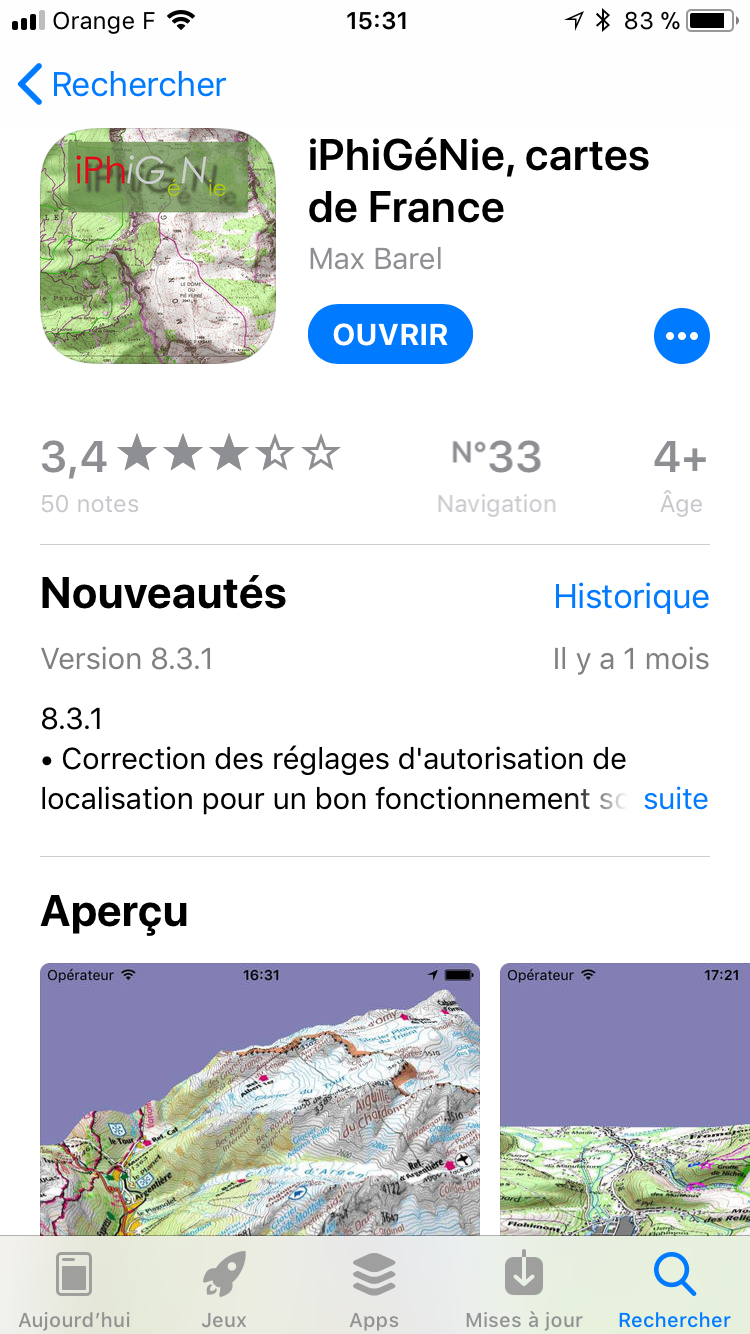750x1334 pixels.
Task: Tap the OUVRIR button
Action: point(390,335)
